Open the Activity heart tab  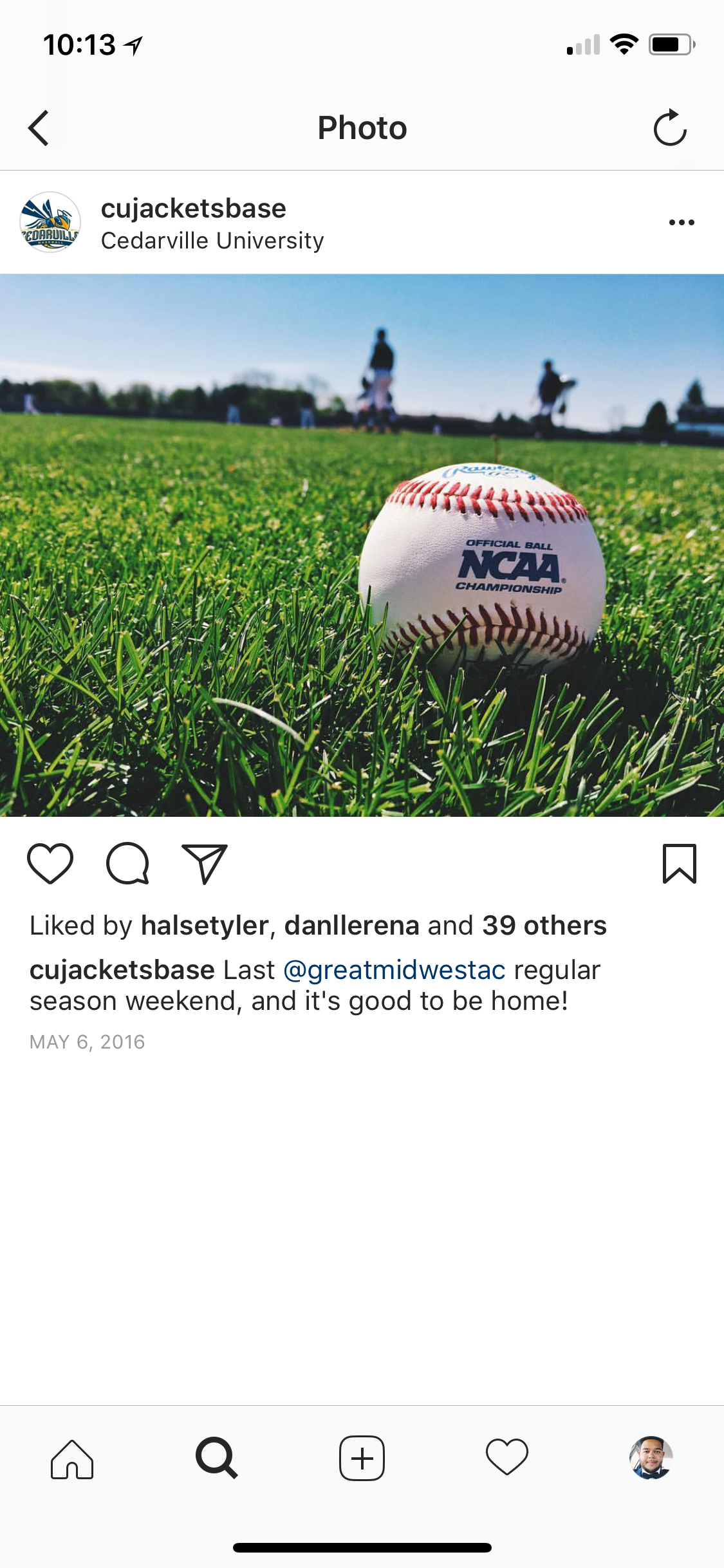(x=506, y=1459)
